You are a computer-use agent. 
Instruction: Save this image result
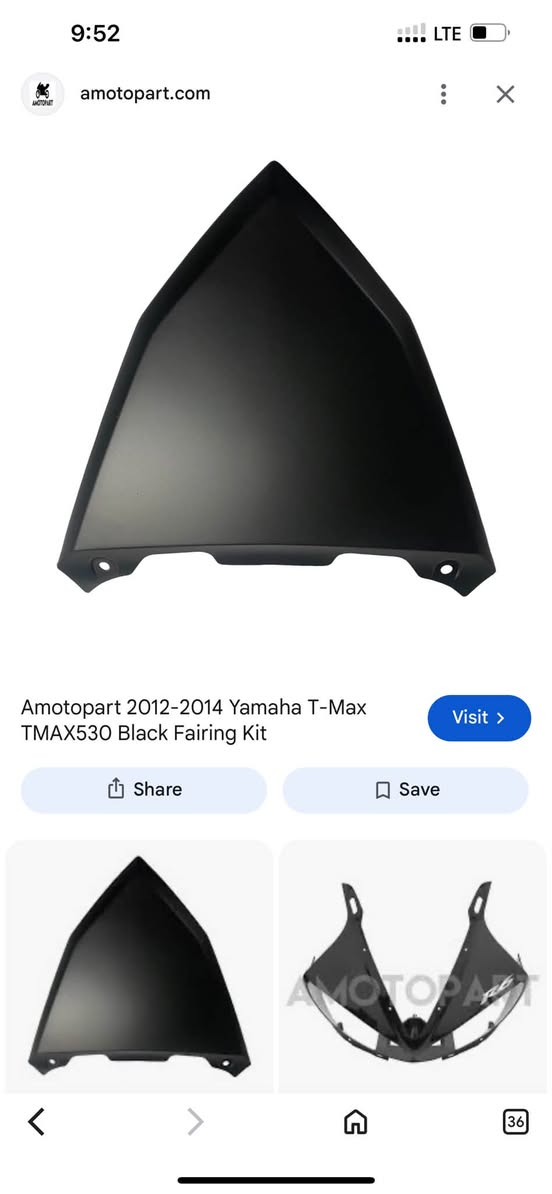405,790
